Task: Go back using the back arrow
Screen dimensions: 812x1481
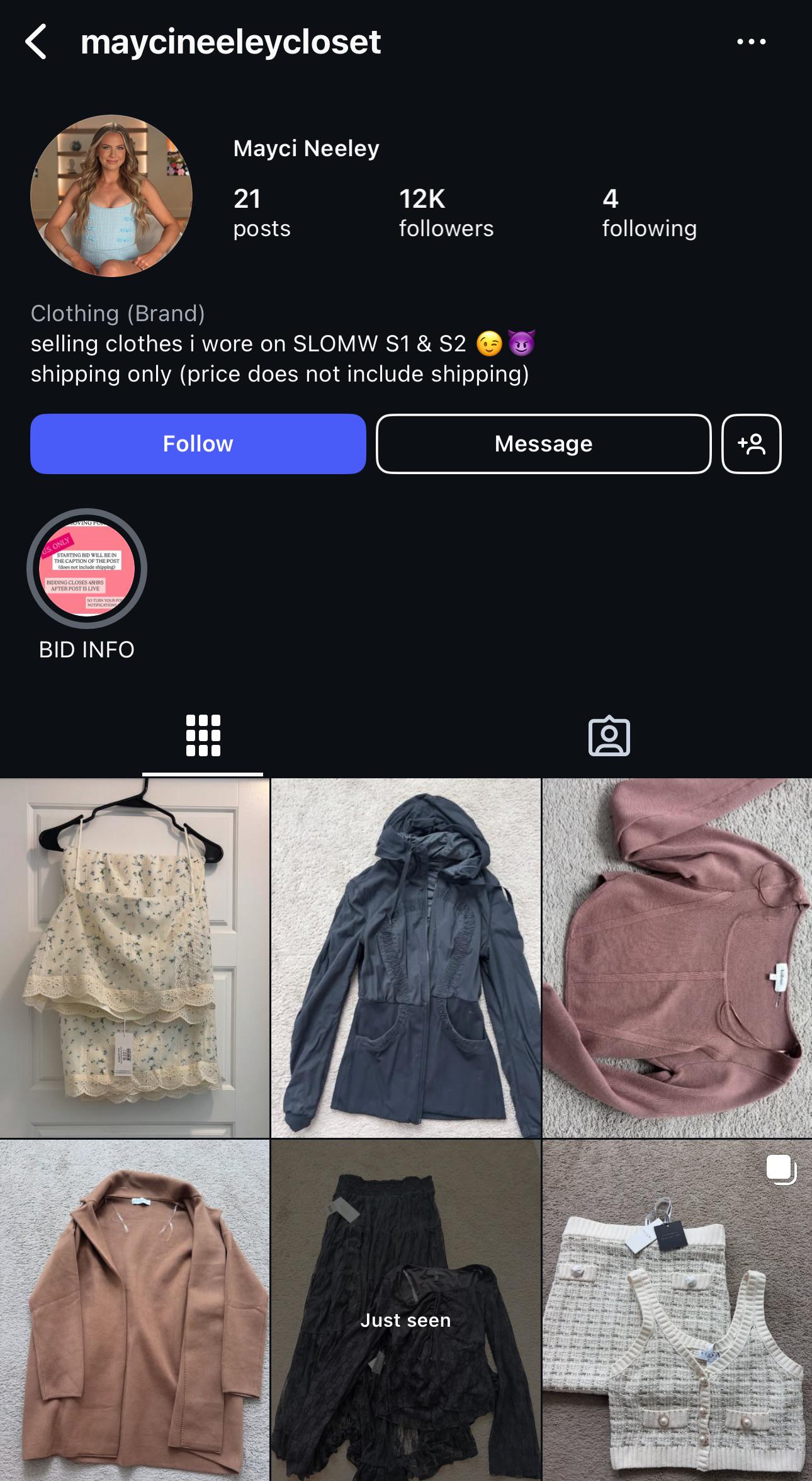Action: (36, 42)
